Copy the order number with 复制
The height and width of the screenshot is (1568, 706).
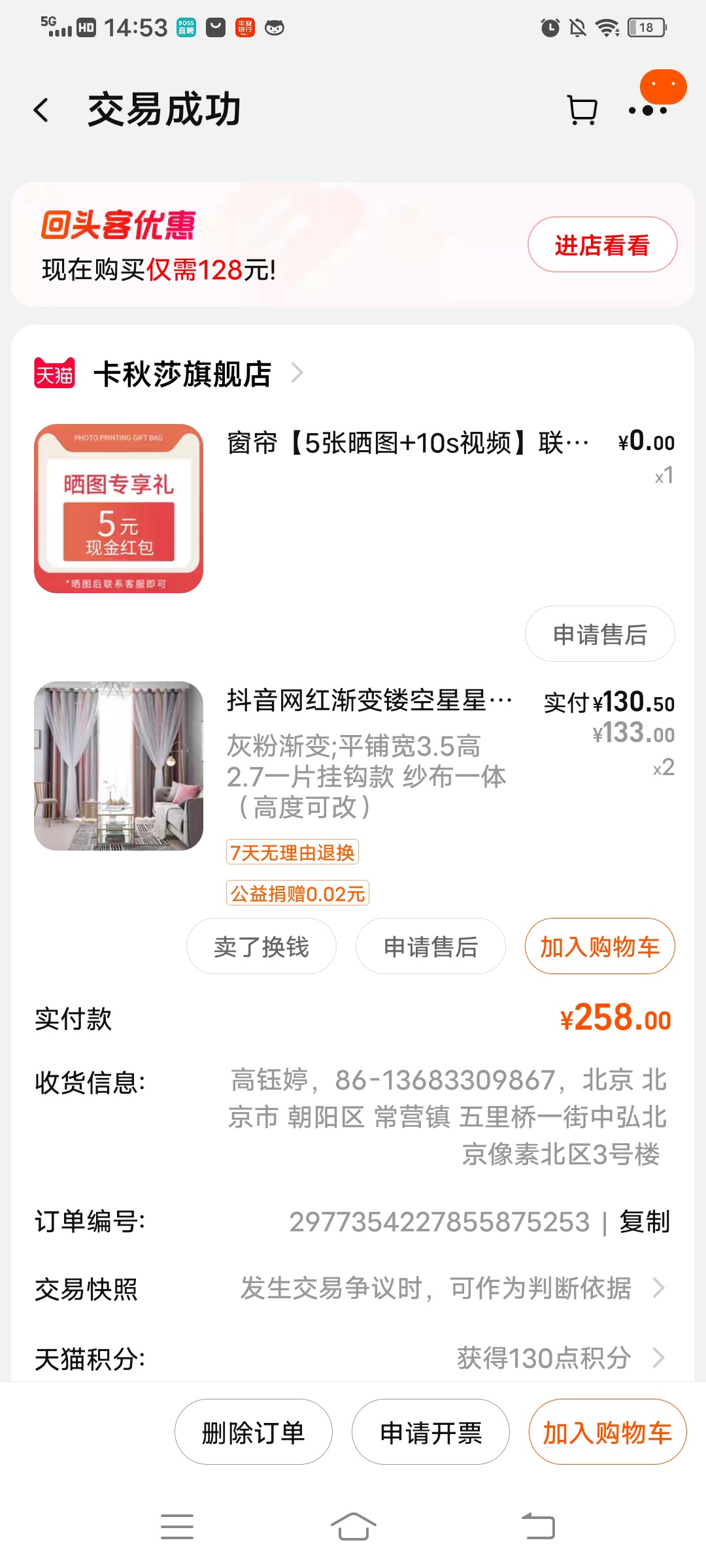[645, 1222]
